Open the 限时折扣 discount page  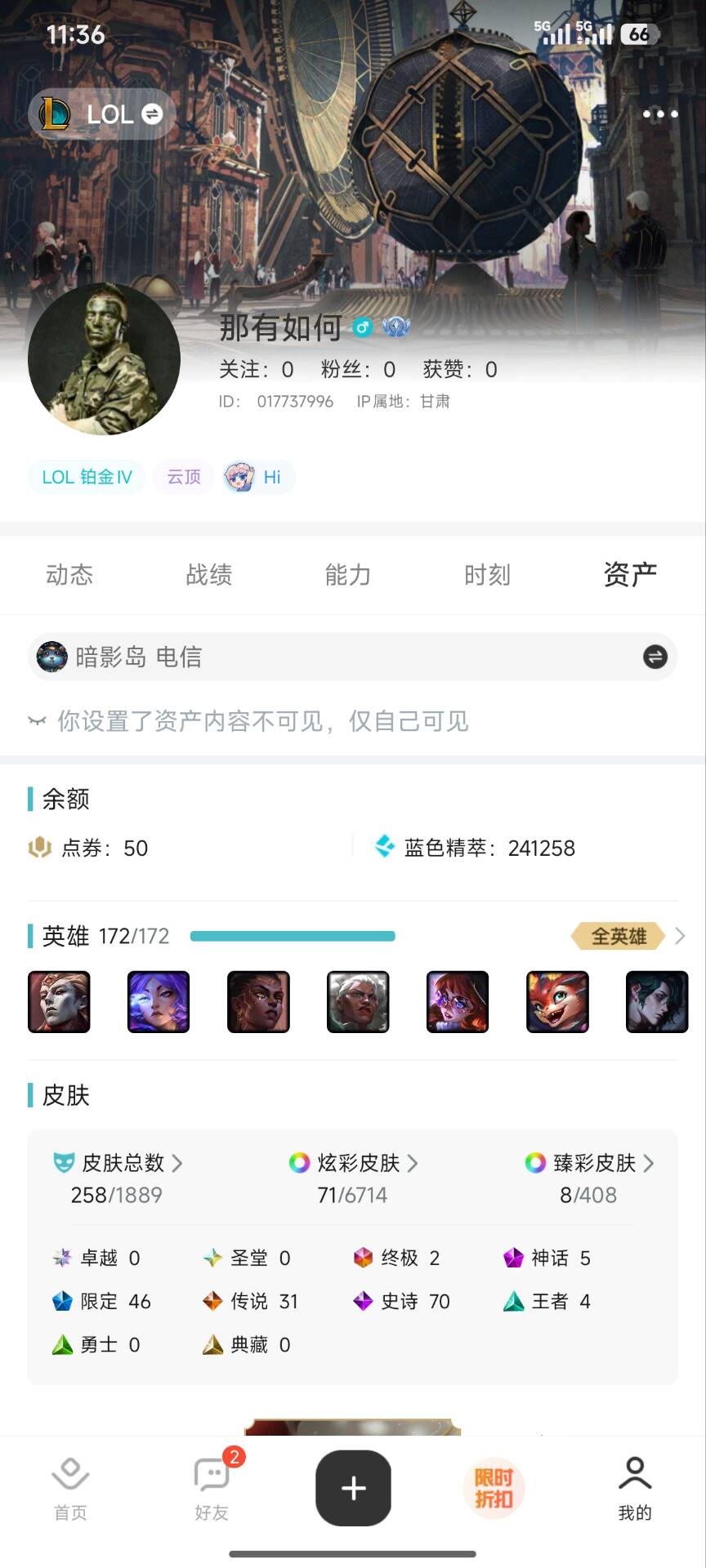[494, 1488]
